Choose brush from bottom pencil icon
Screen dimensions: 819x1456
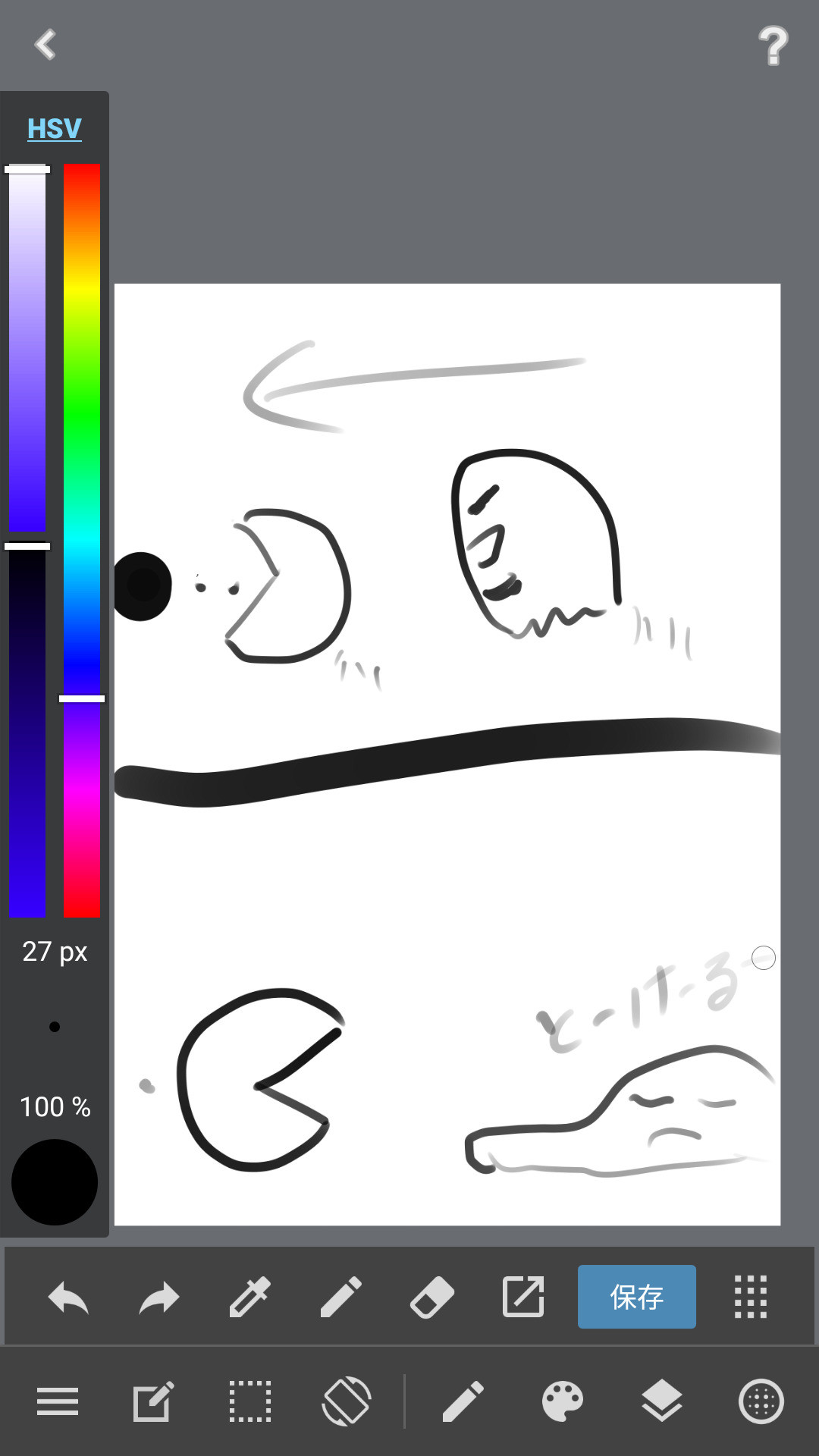click(463, 1401)
